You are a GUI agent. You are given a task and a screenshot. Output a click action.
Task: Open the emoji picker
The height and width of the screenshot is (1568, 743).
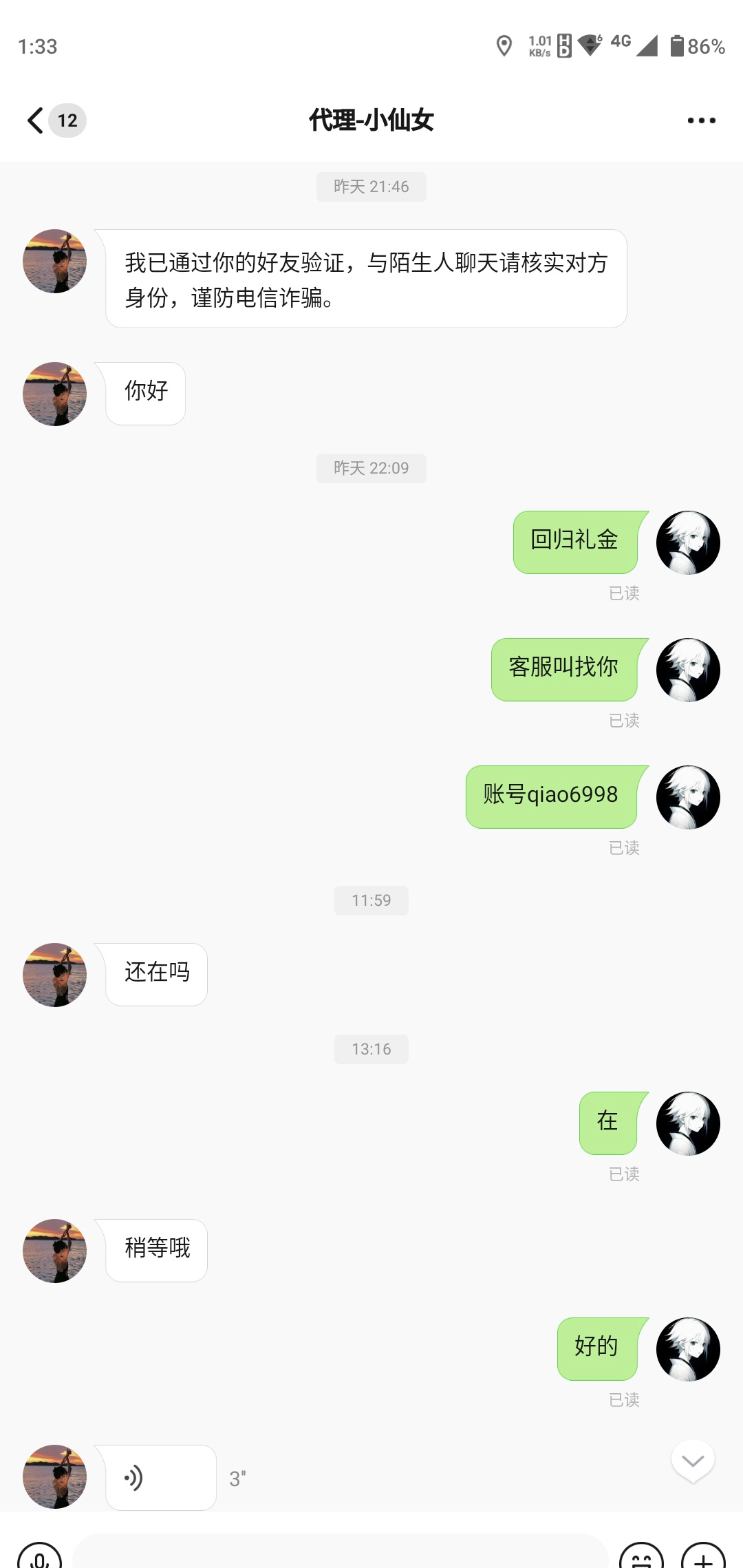point(641,1557)
